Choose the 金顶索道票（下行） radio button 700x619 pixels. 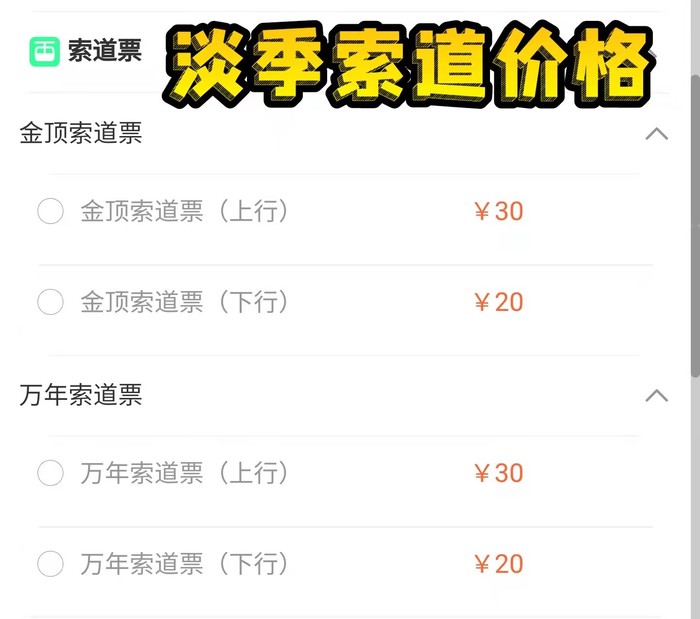point(51,302)
